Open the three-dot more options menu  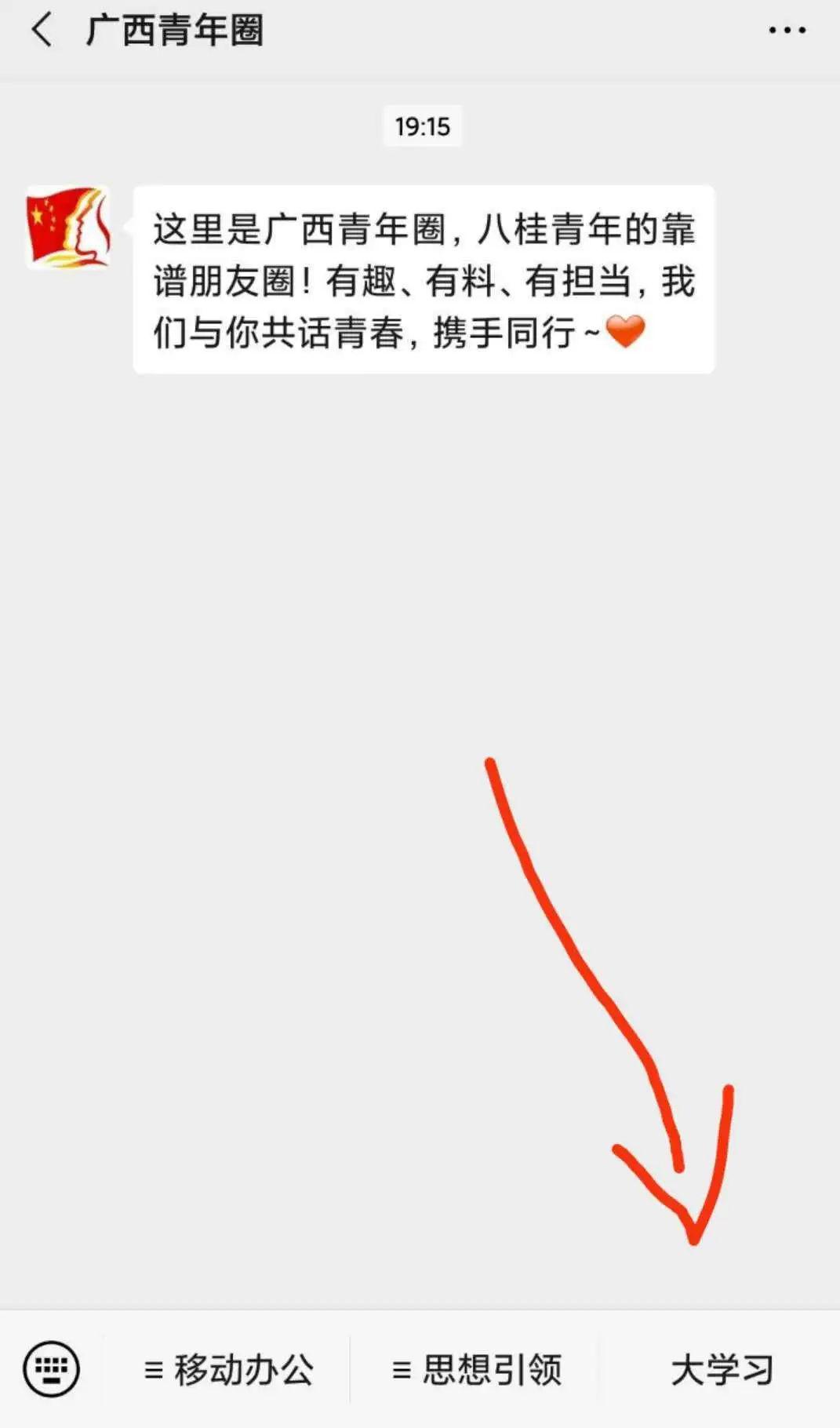tap(787, 31)
